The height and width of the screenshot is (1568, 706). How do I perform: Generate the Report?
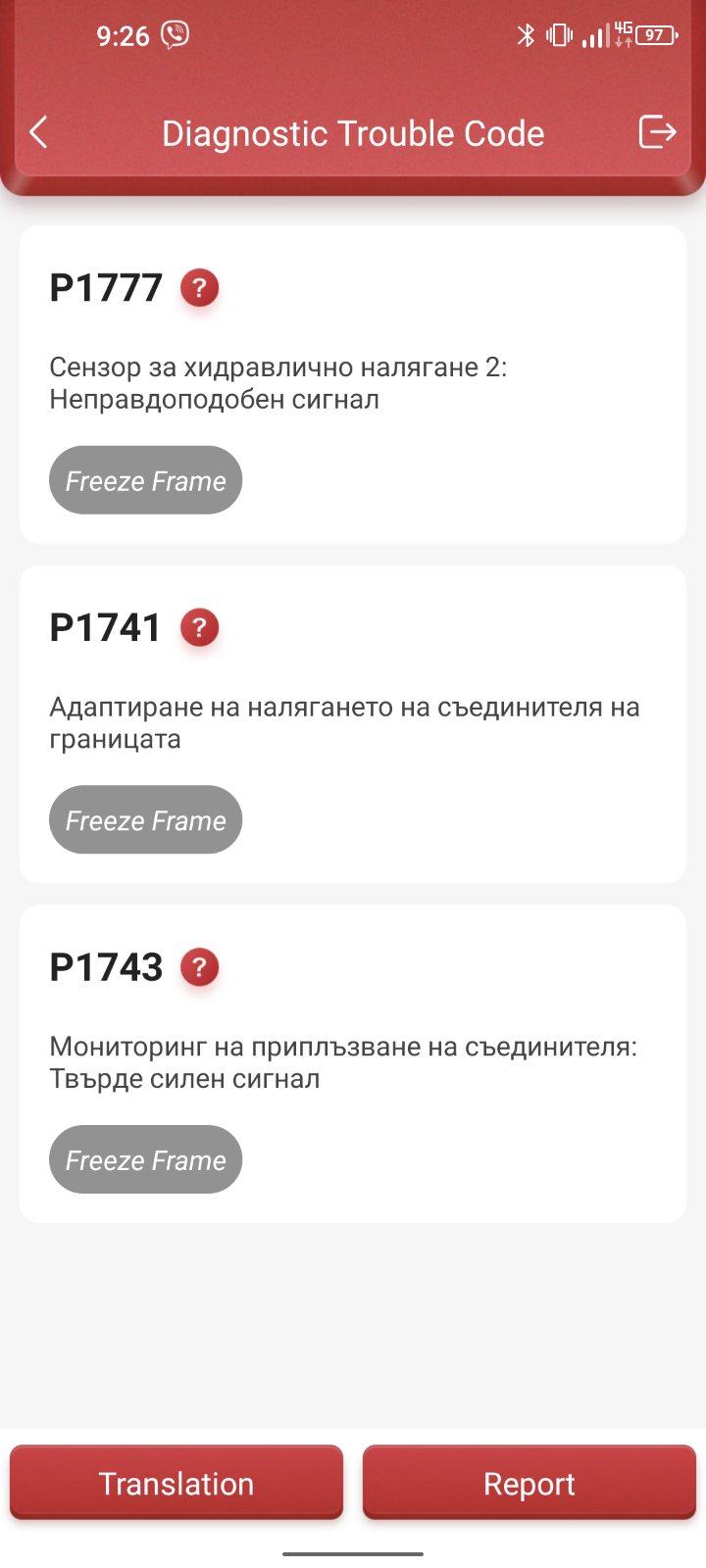pos(529,1483)
